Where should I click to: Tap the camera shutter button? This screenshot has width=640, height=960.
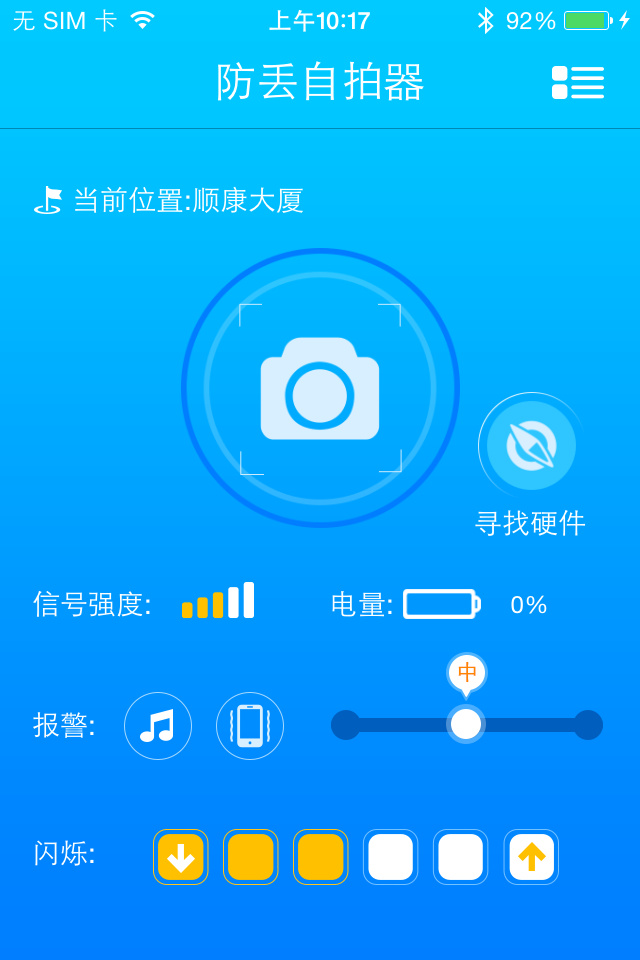pyautogui.click(x=320, y=388)
